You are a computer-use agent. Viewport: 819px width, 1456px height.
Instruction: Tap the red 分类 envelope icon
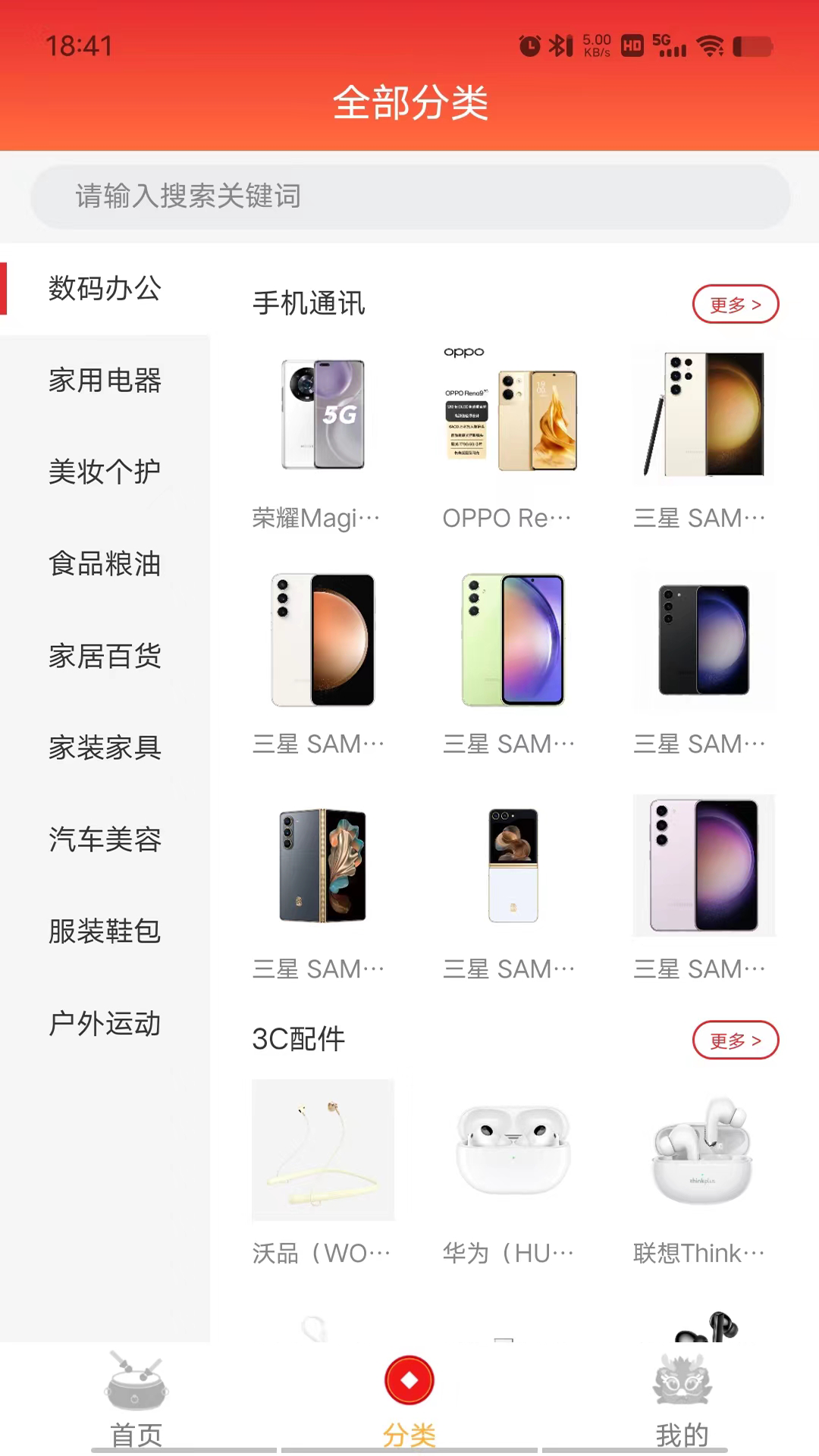click(x=409, y=1380)
